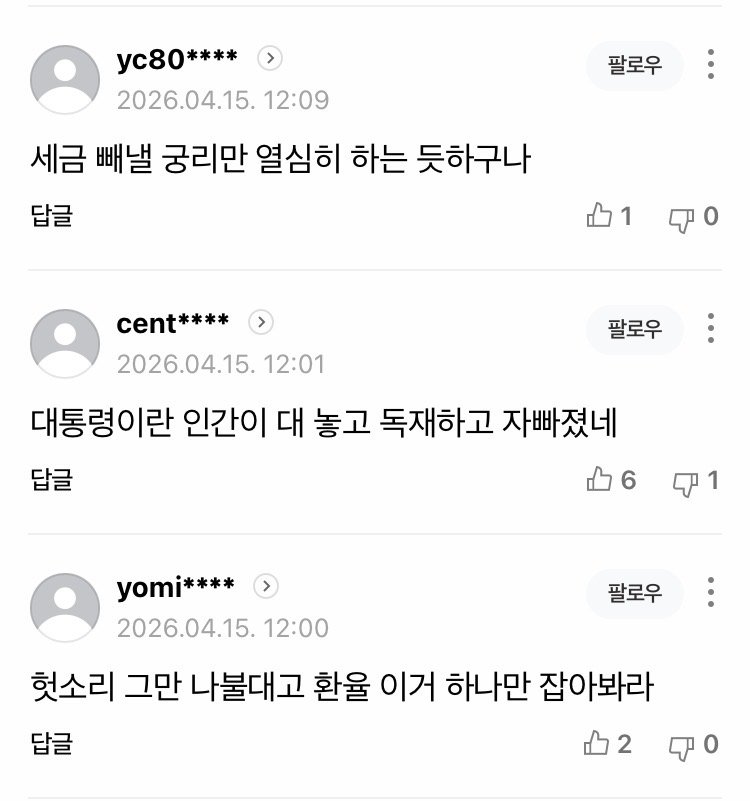Reply to yc80**** comment
The width and height of the screenshot is (750, 801).
51,216
